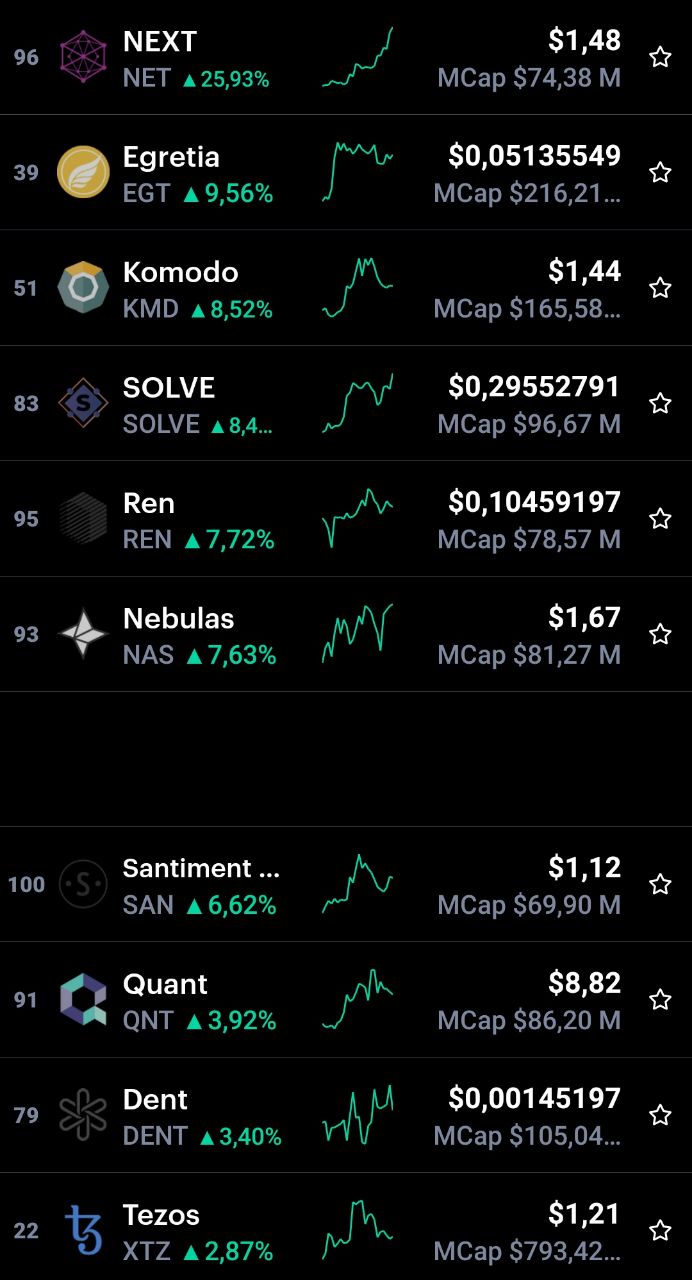This screenshot has height=1280, width=692.
Task: Star the Egretia coin
Action: (x=660, y=172)
